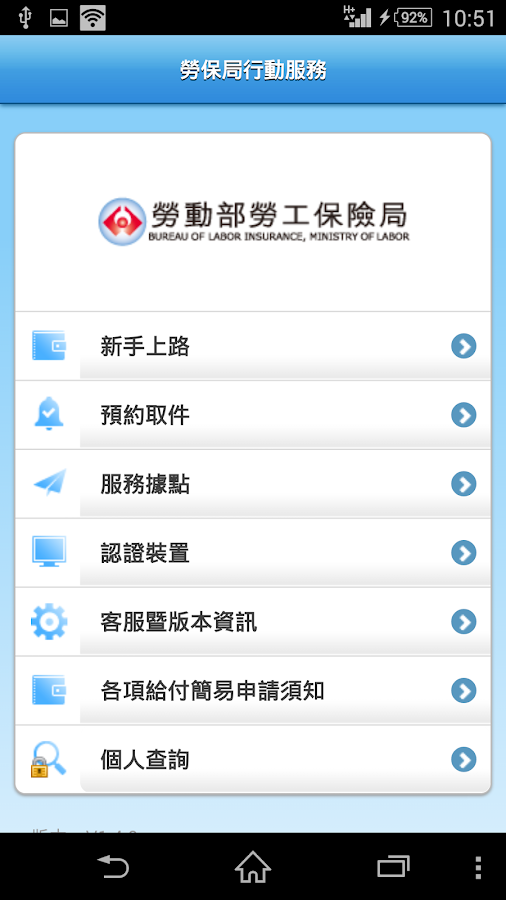Go to 認證裝置
The width and height of the screenshot is (506, 900).
point(253,553)
